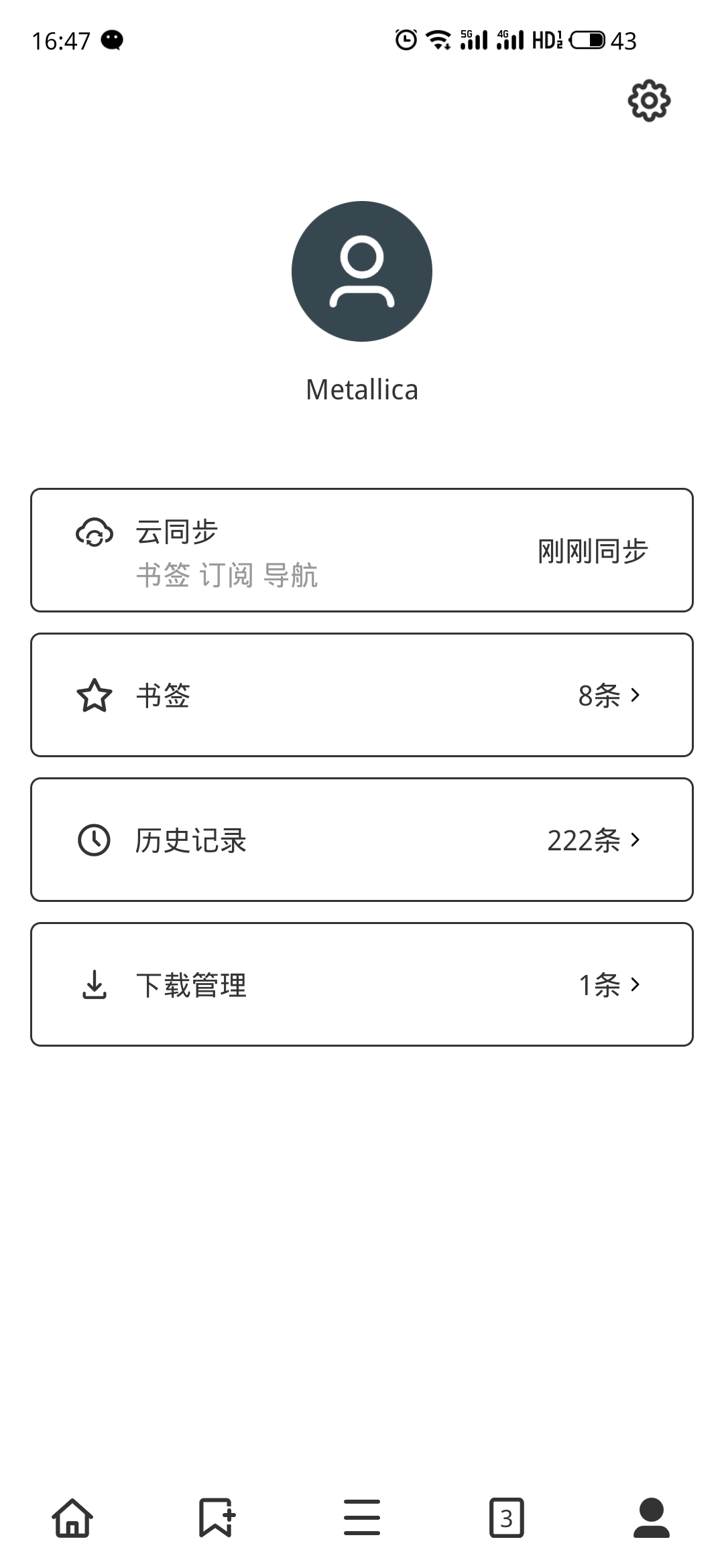
Task: Open the hamburger menu
Action: [x=362, y=1518]
